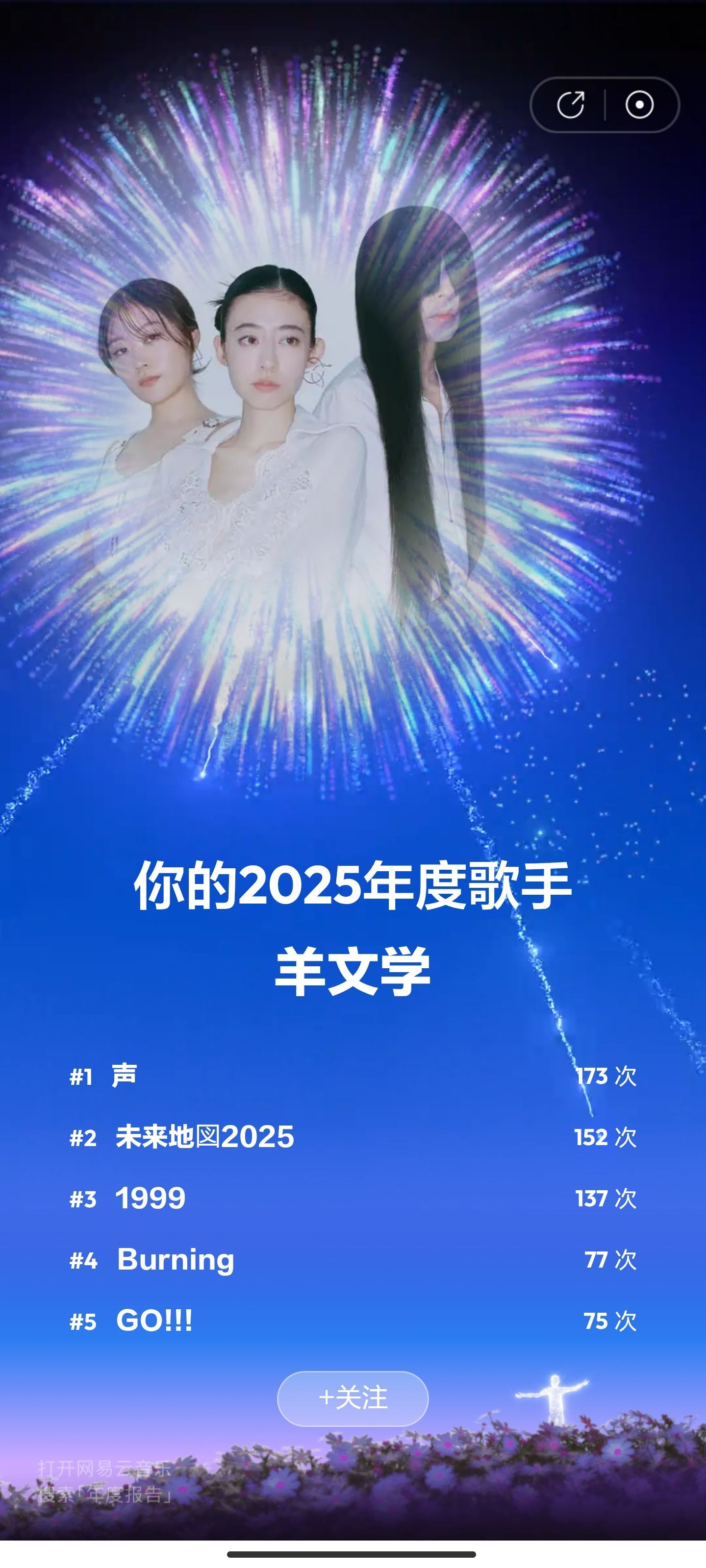Follow the artist with +关注 button

353,1398
